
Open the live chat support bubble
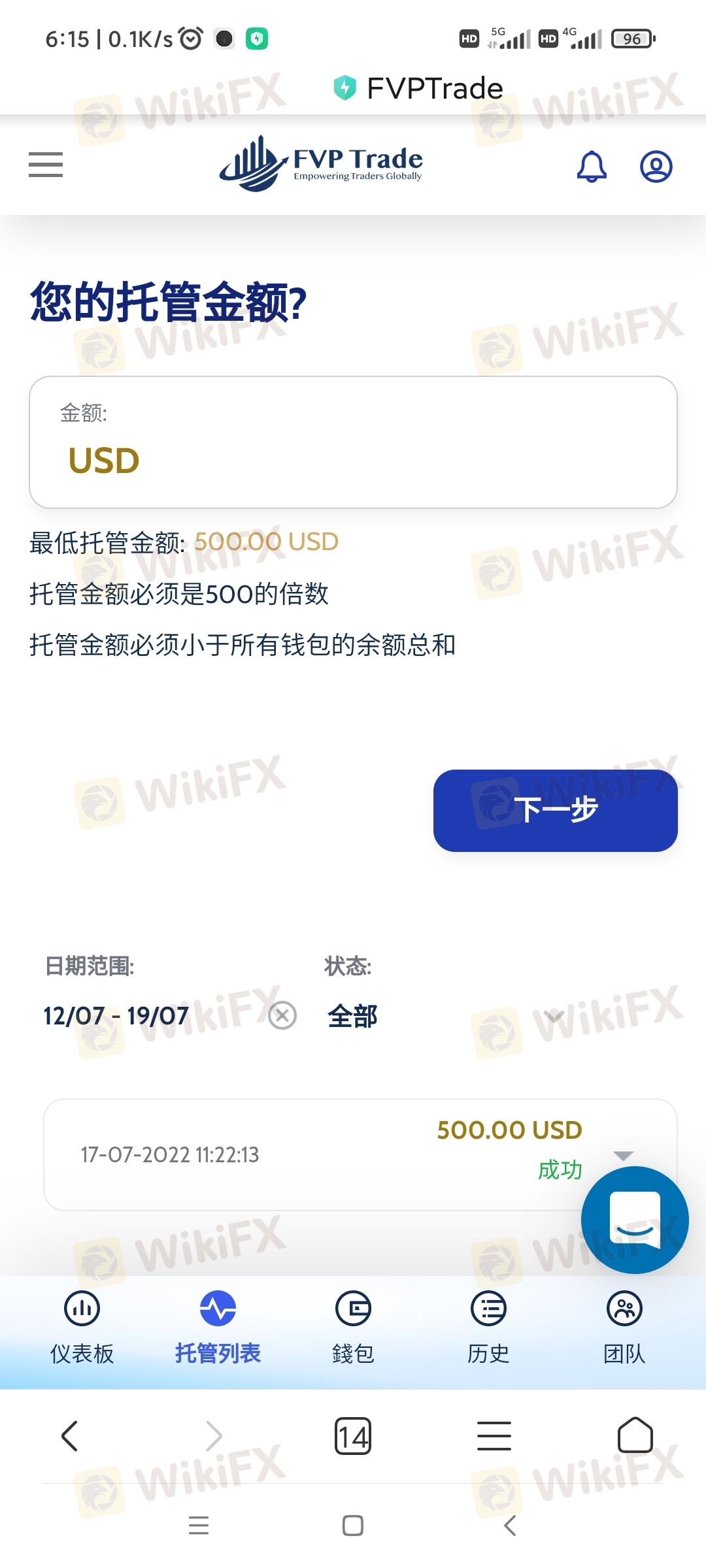coord(635,1220)
